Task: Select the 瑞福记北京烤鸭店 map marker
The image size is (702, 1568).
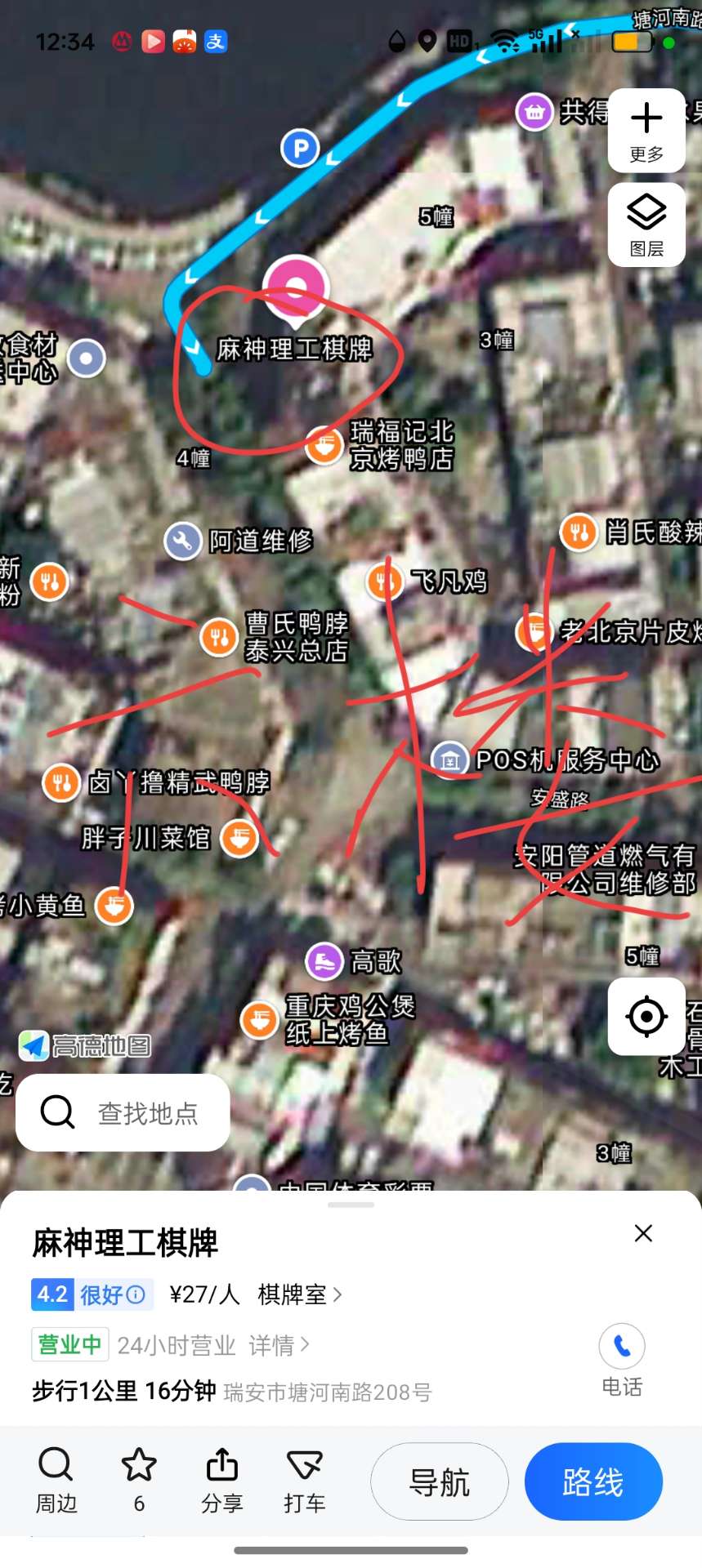Action: (324, 446)
